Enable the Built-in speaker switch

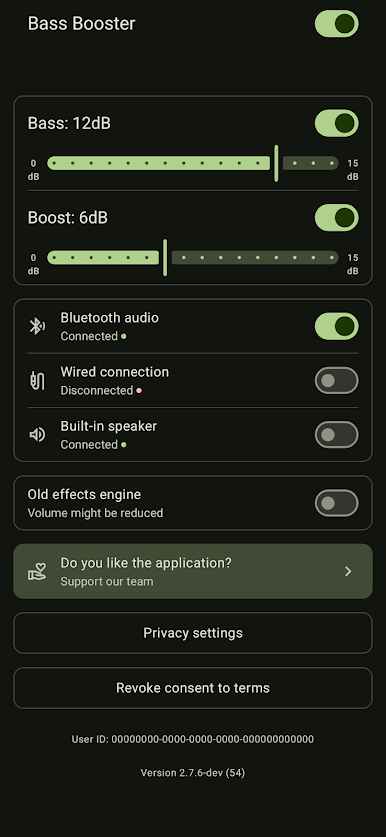click(336, 435)
